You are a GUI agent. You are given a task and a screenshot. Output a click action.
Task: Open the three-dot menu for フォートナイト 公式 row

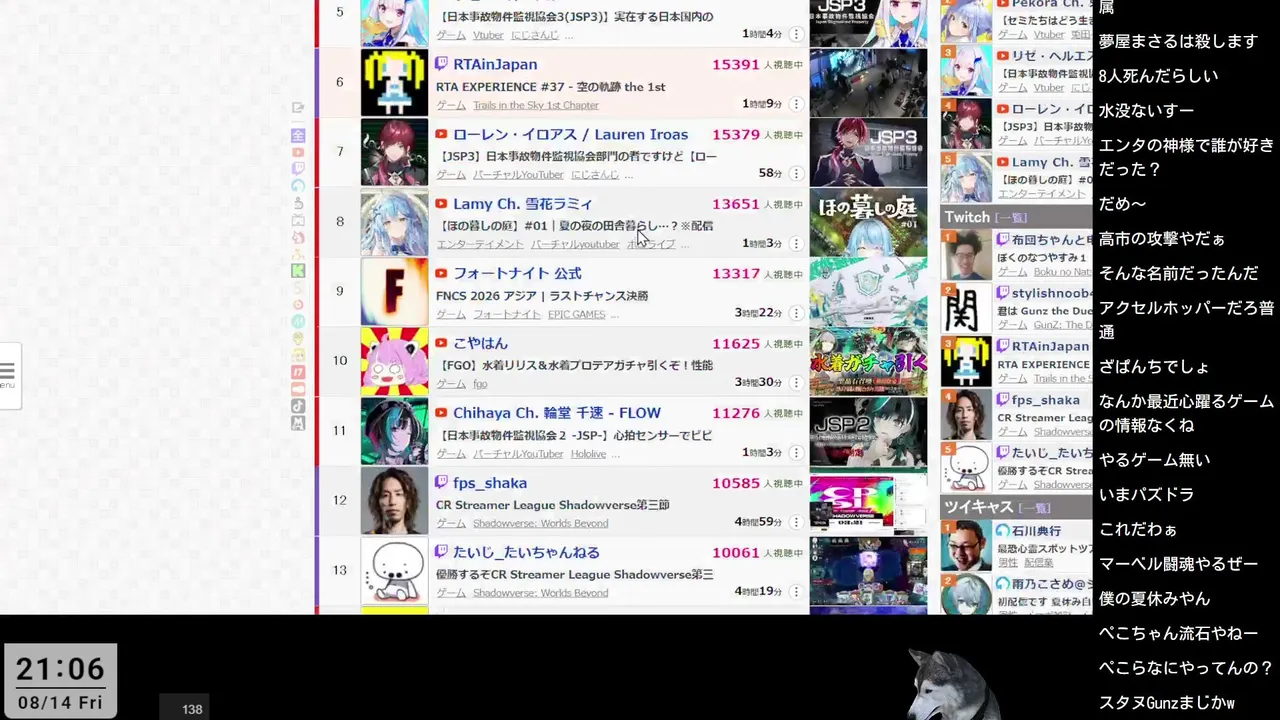point(796,313)
